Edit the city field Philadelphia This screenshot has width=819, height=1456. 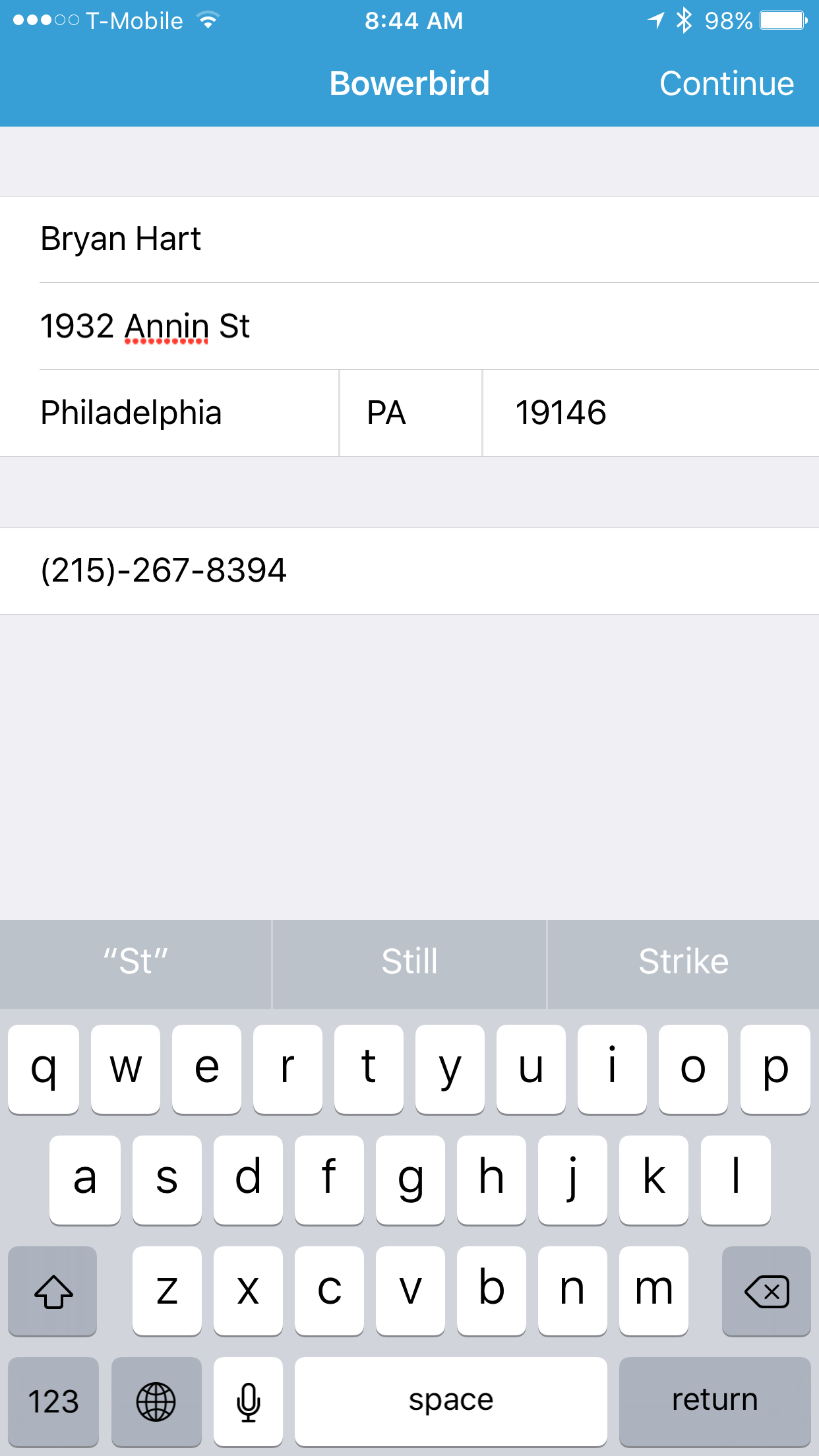coord(169,413)
